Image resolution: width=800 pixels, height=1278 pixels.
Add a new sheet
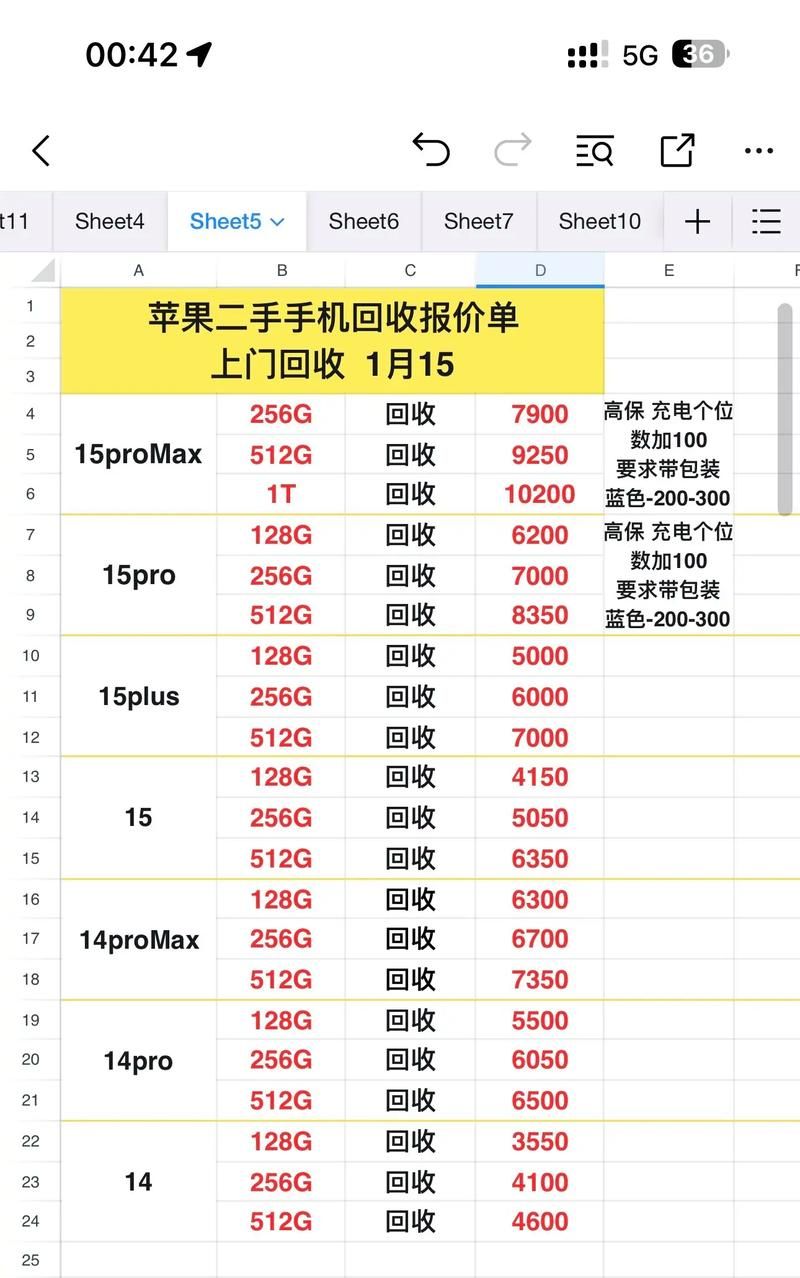pyautogui.click(x=697, y=221)
